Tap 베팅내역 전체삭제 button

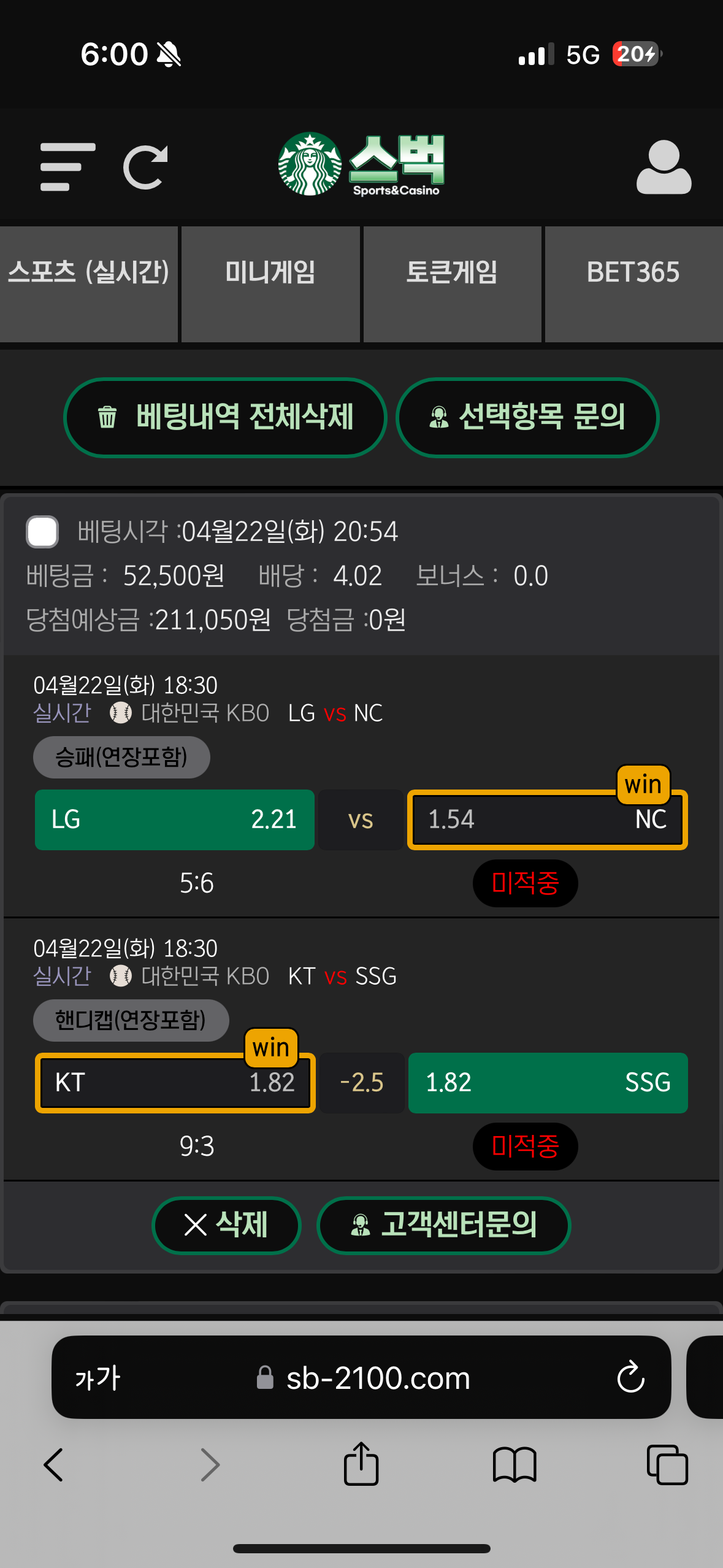click(225, 417)
